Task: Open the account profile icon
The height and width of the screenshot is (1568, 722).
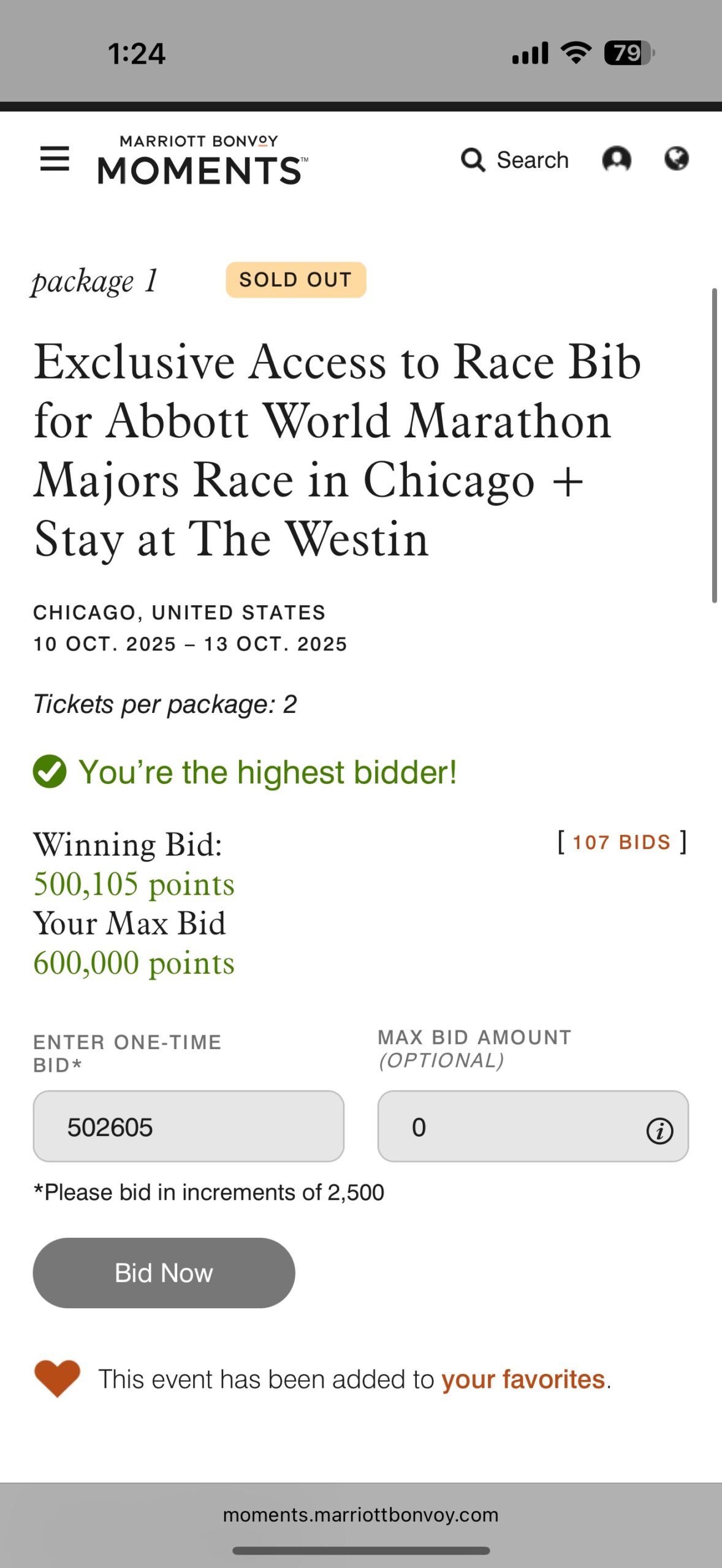Action: [616, 159]
